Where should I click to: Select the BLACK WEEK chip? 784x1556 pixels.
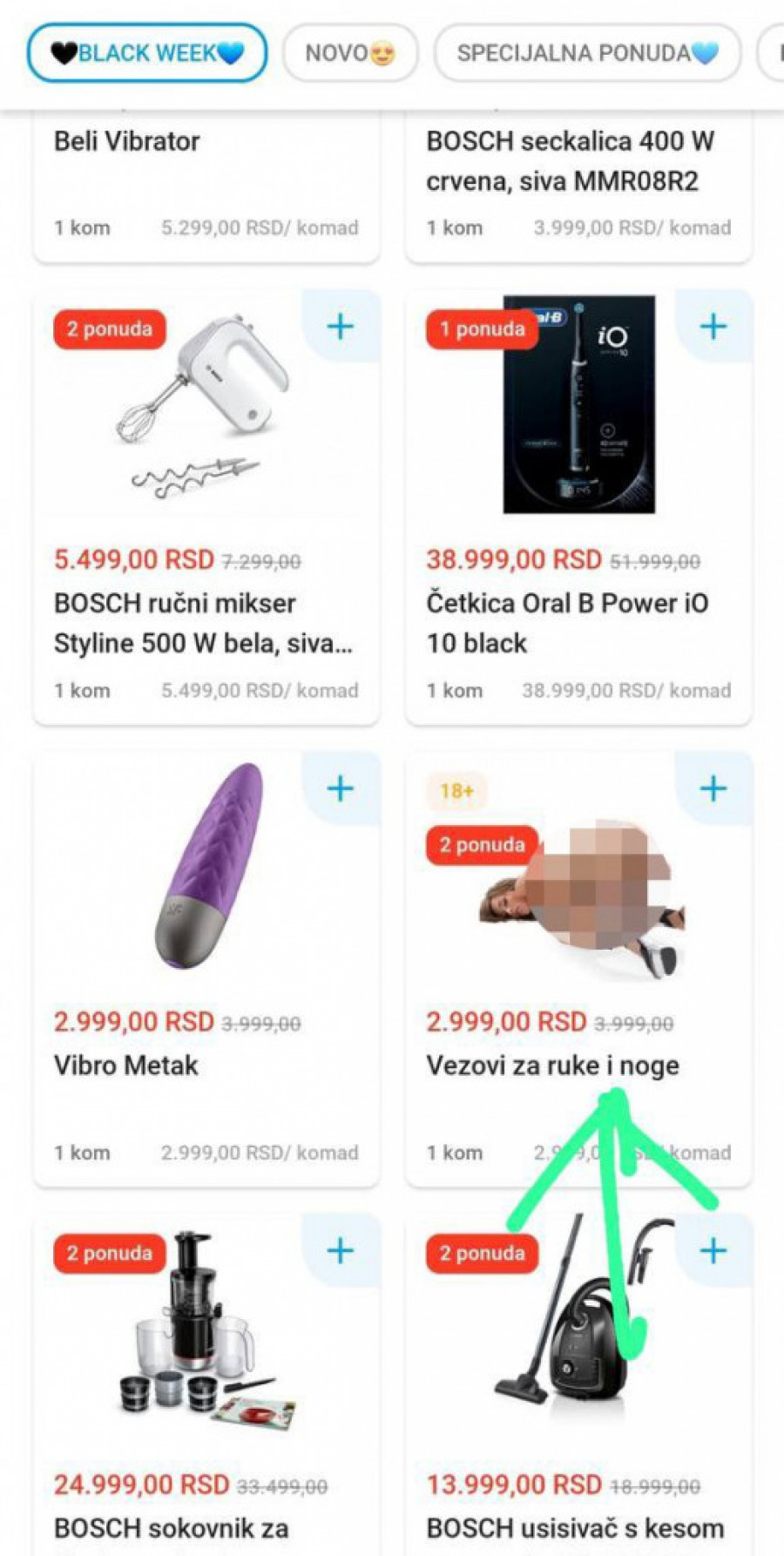click(146, 53)
